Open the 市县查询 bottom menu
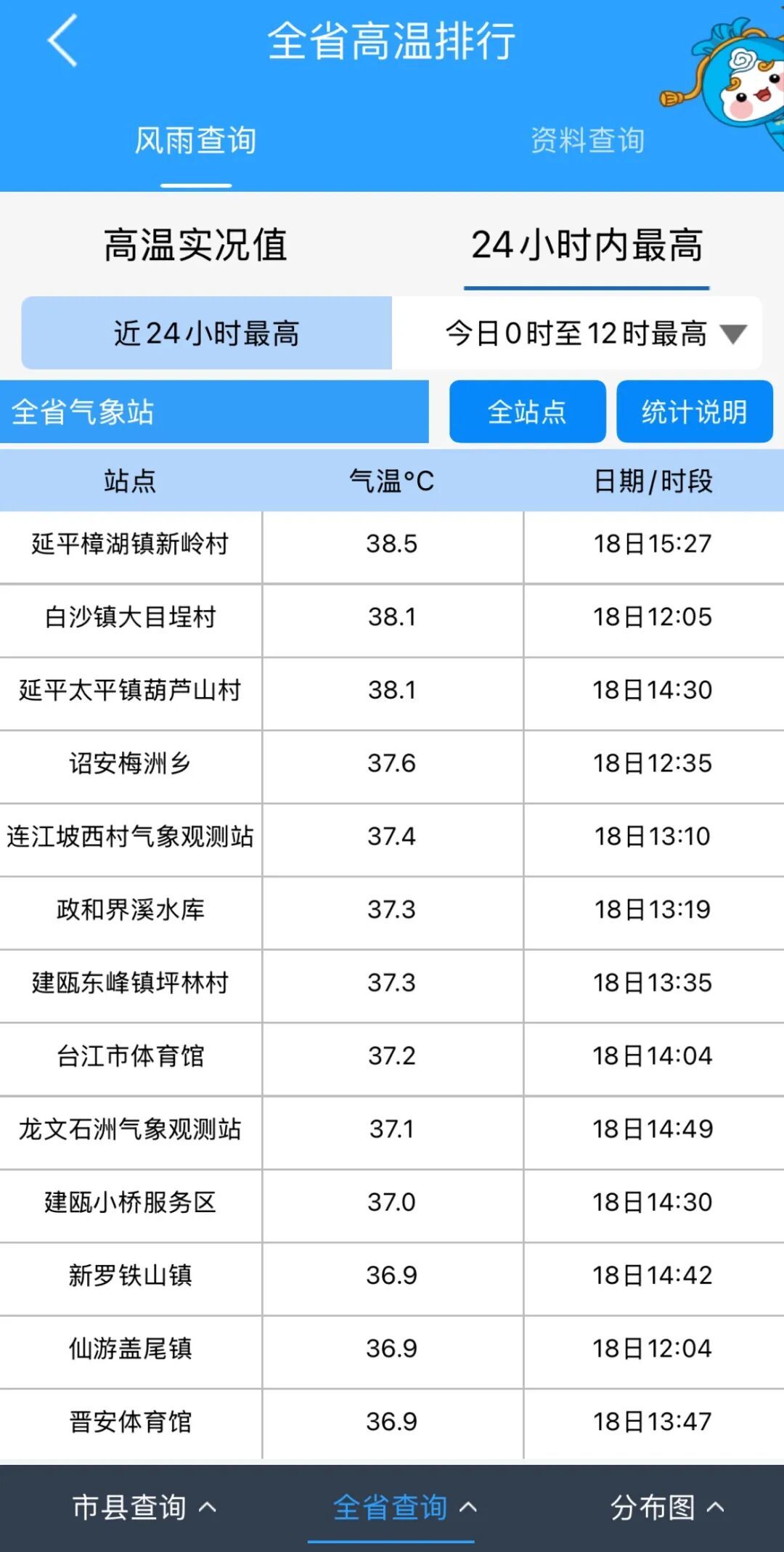 144,1508
